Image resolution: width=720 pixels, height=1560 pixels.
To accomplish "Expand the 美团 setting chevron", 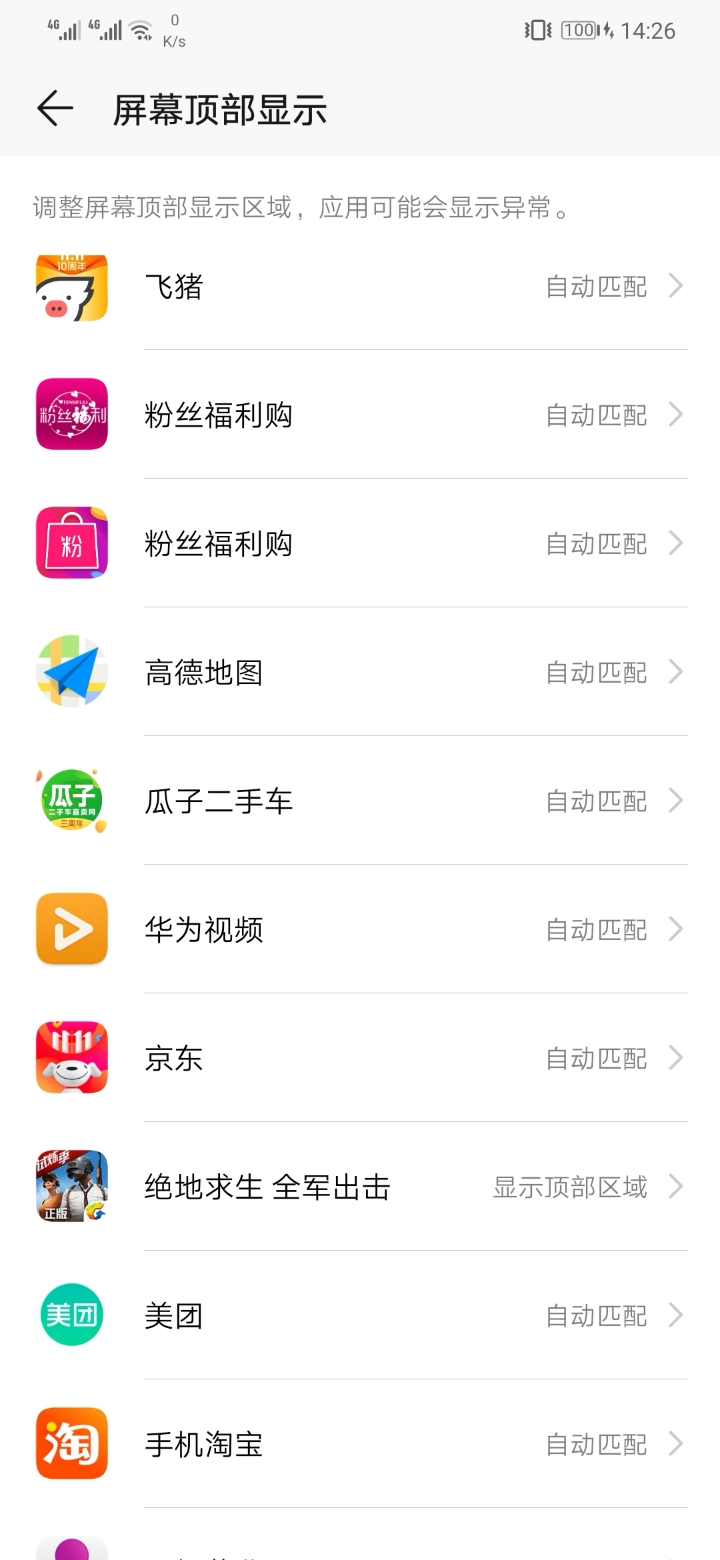I will click(675, 1314).
